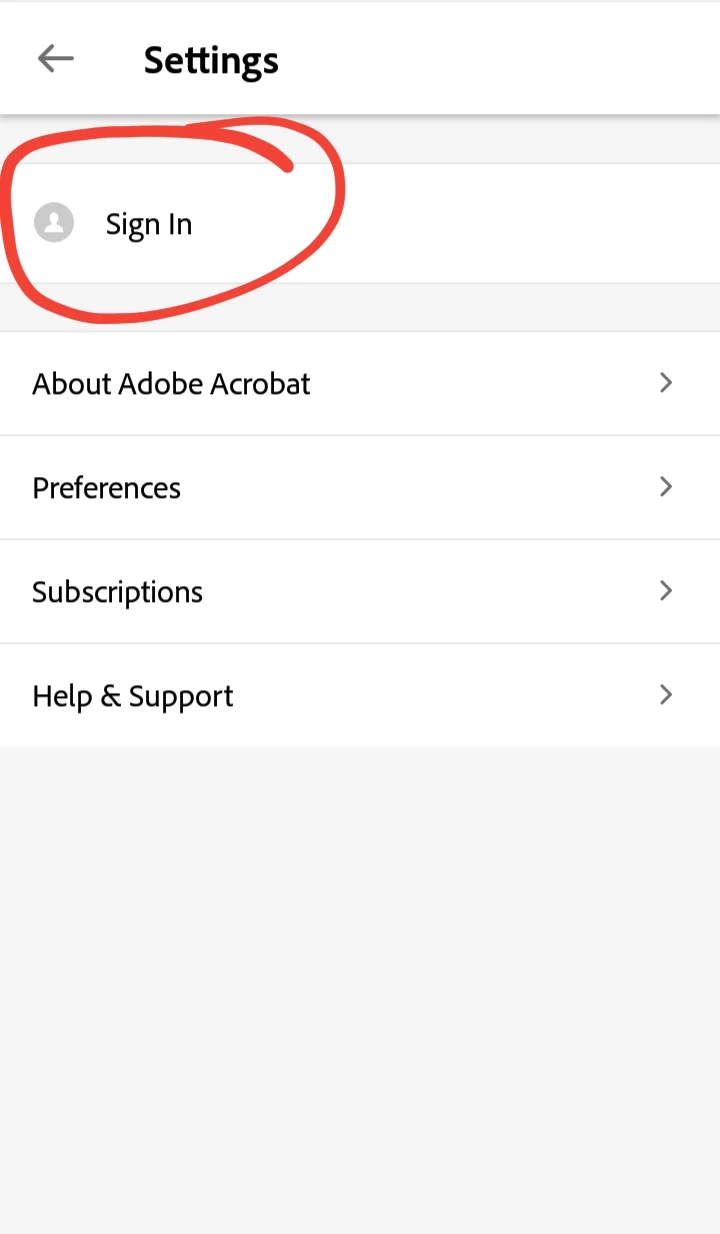Go back using the arrow icon
The image size is (720, 1234).
tap(56, 59)
